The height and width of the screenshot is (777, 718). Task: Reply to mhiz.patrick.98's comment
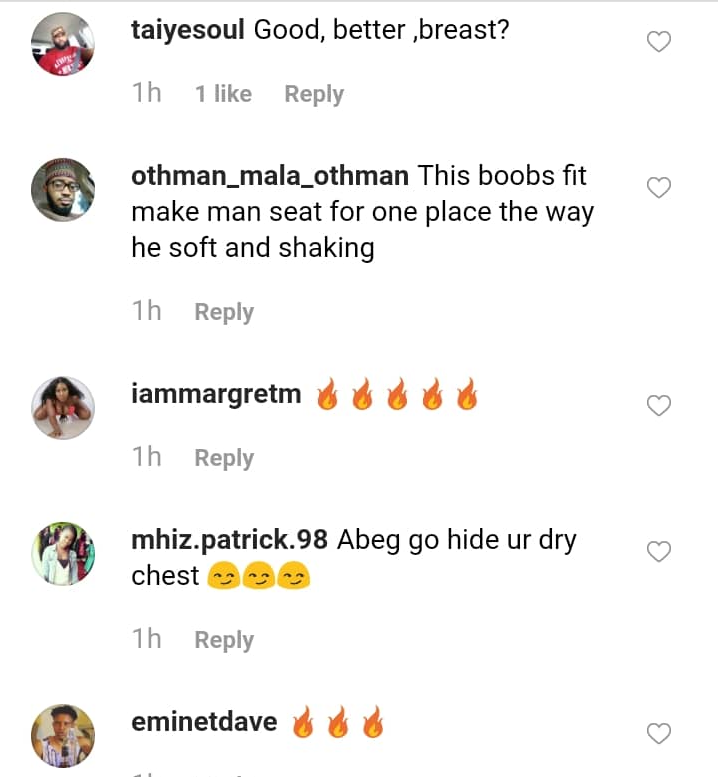coord(224,640)
